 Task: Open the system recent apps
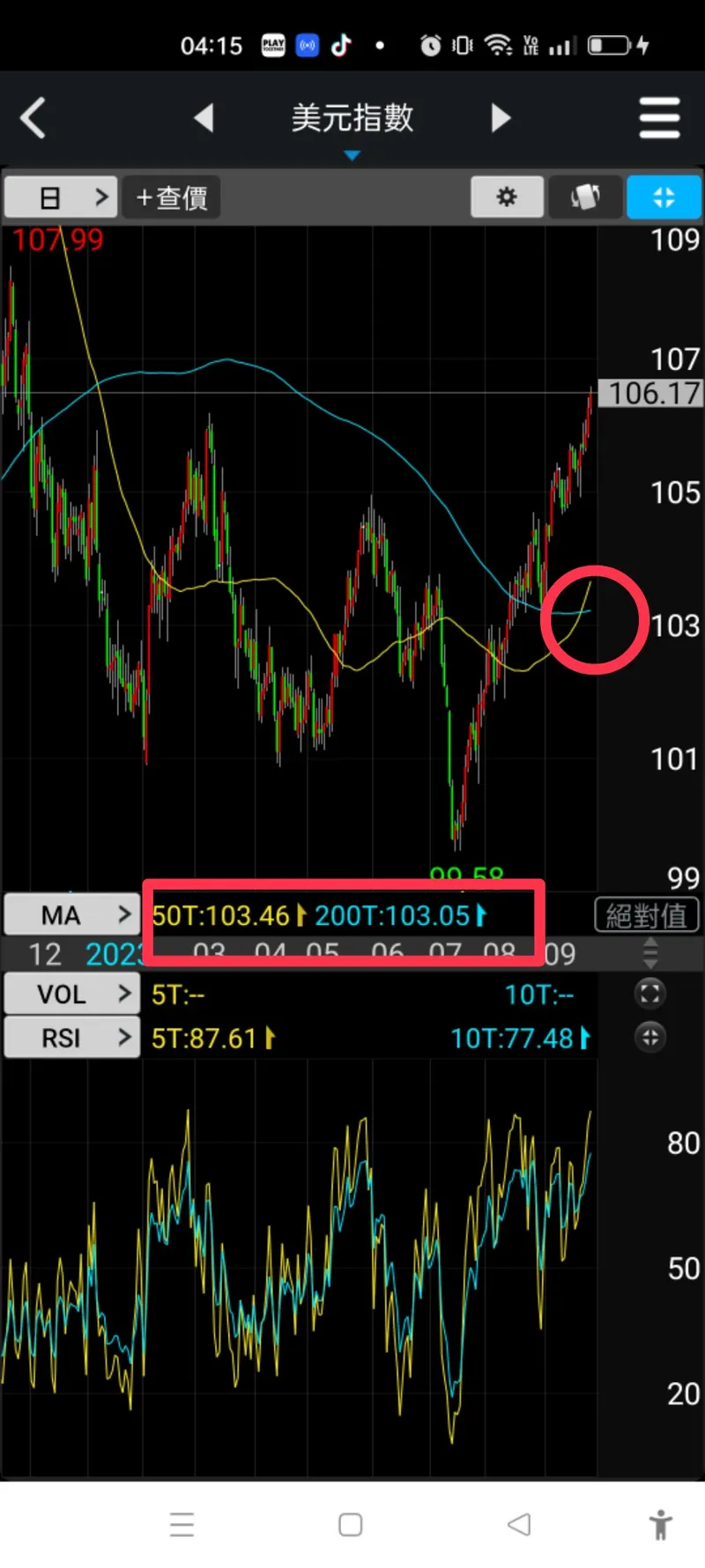click(182, 1524)
